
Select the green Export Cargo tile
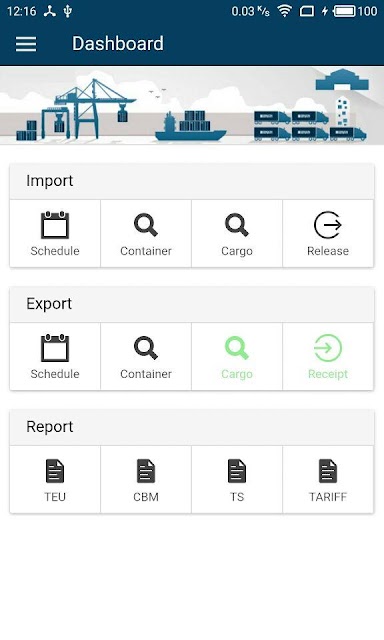coord(237,356)
